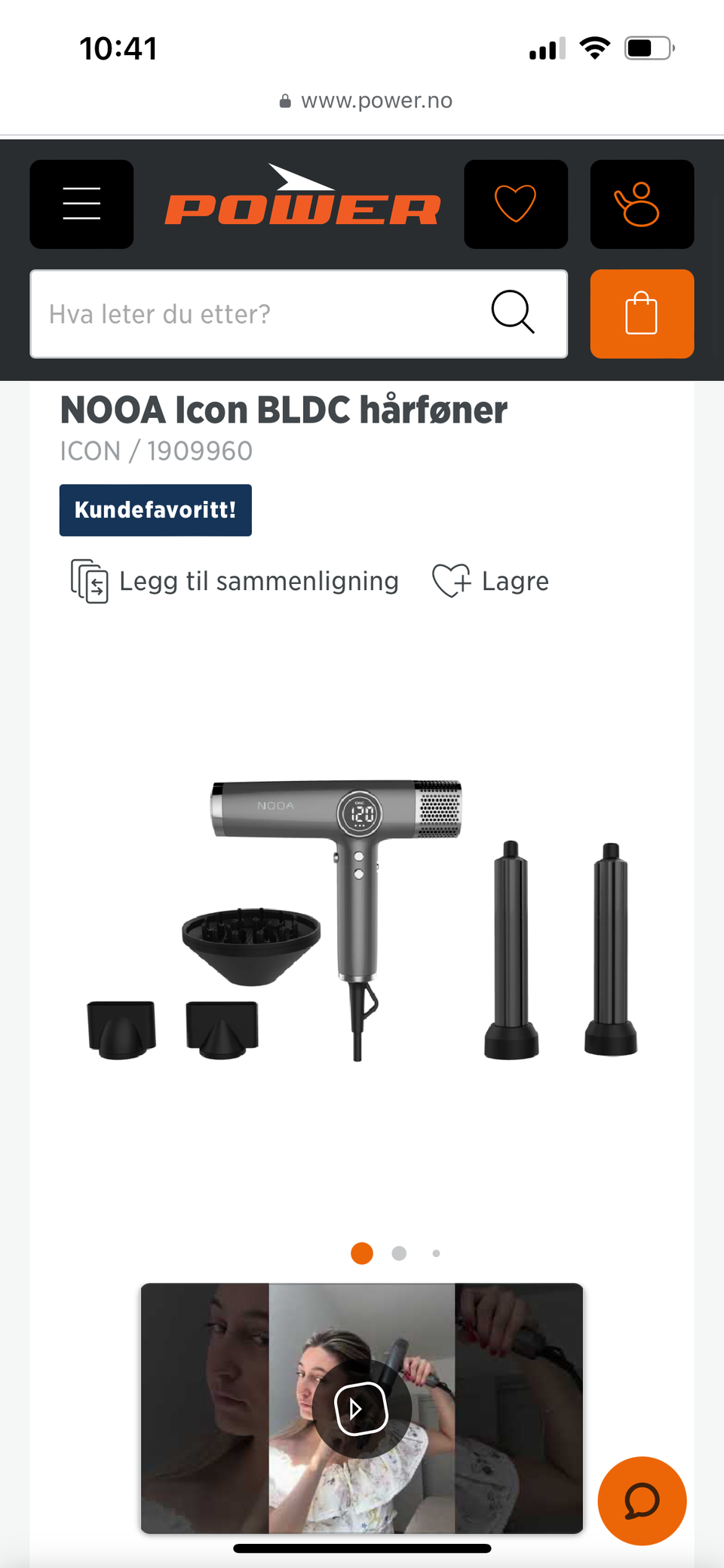Click the ICON / 1909960 product code

click(155, 450)
